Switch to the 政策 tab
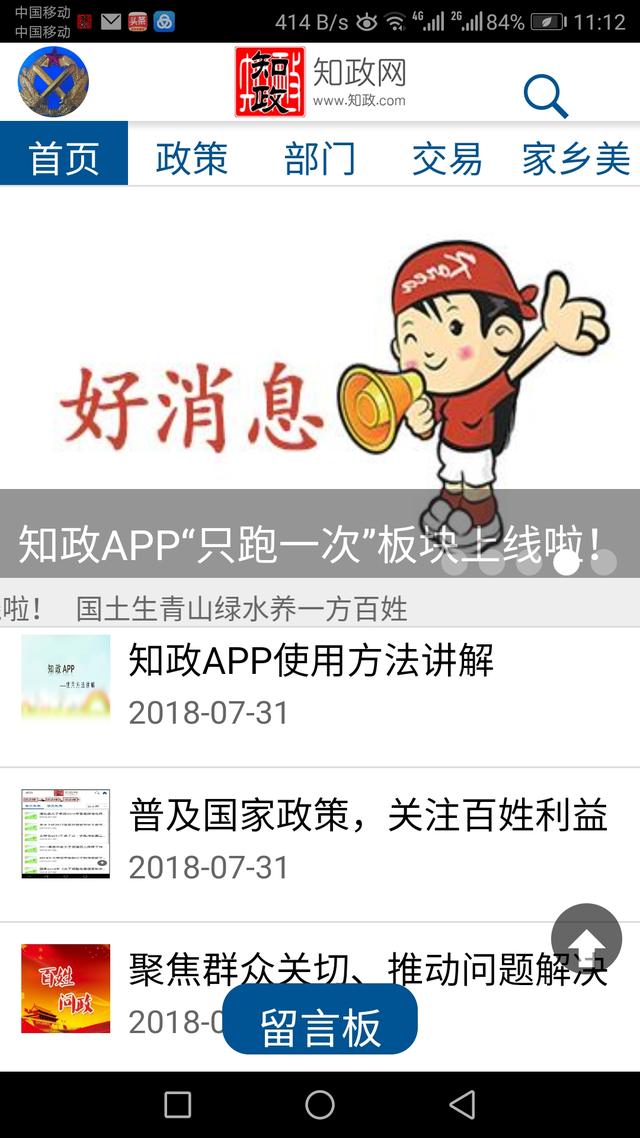 (191, 158)
